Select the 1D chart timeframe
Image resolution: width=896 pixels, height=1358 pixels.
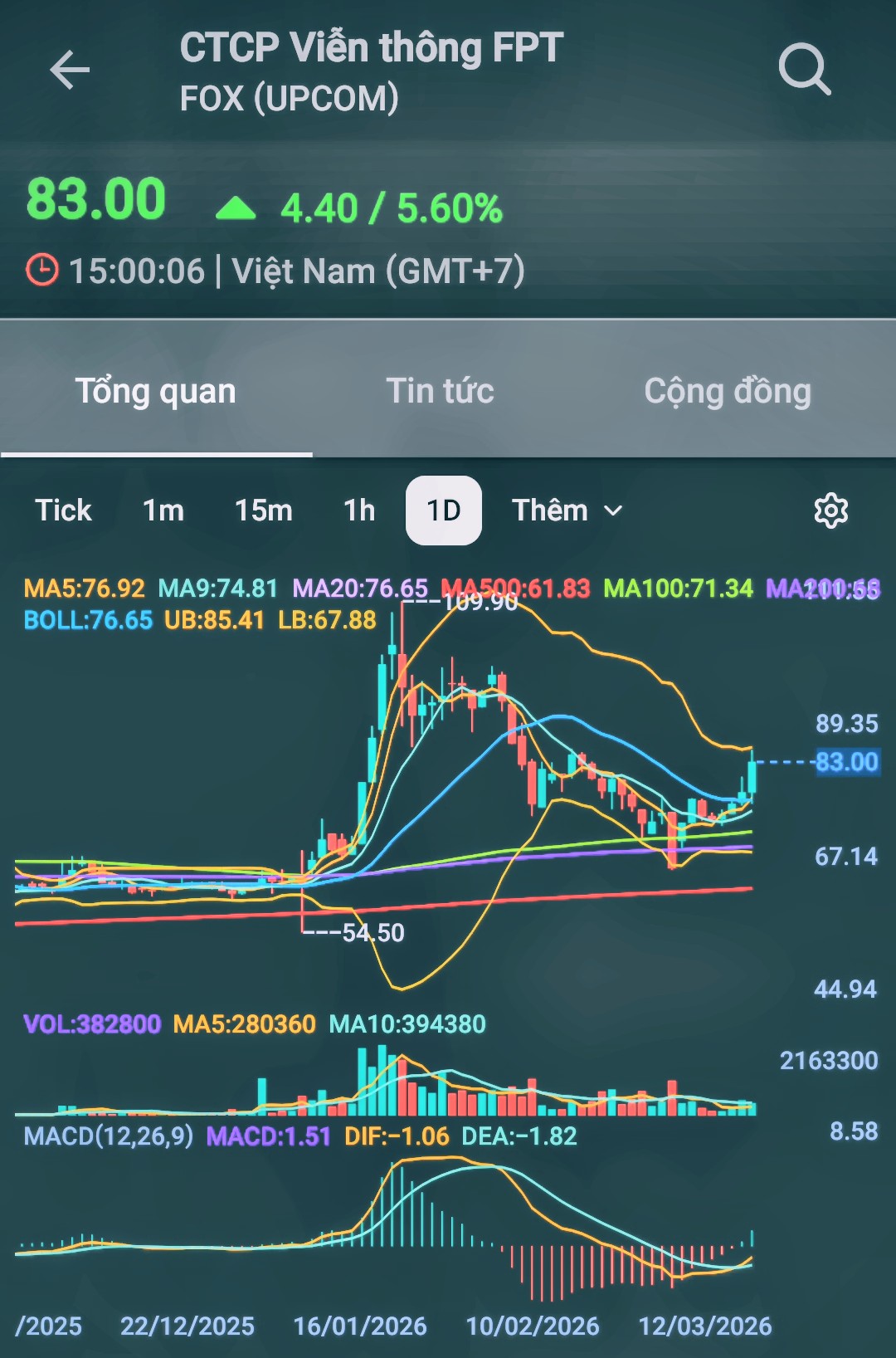(444, 510)
